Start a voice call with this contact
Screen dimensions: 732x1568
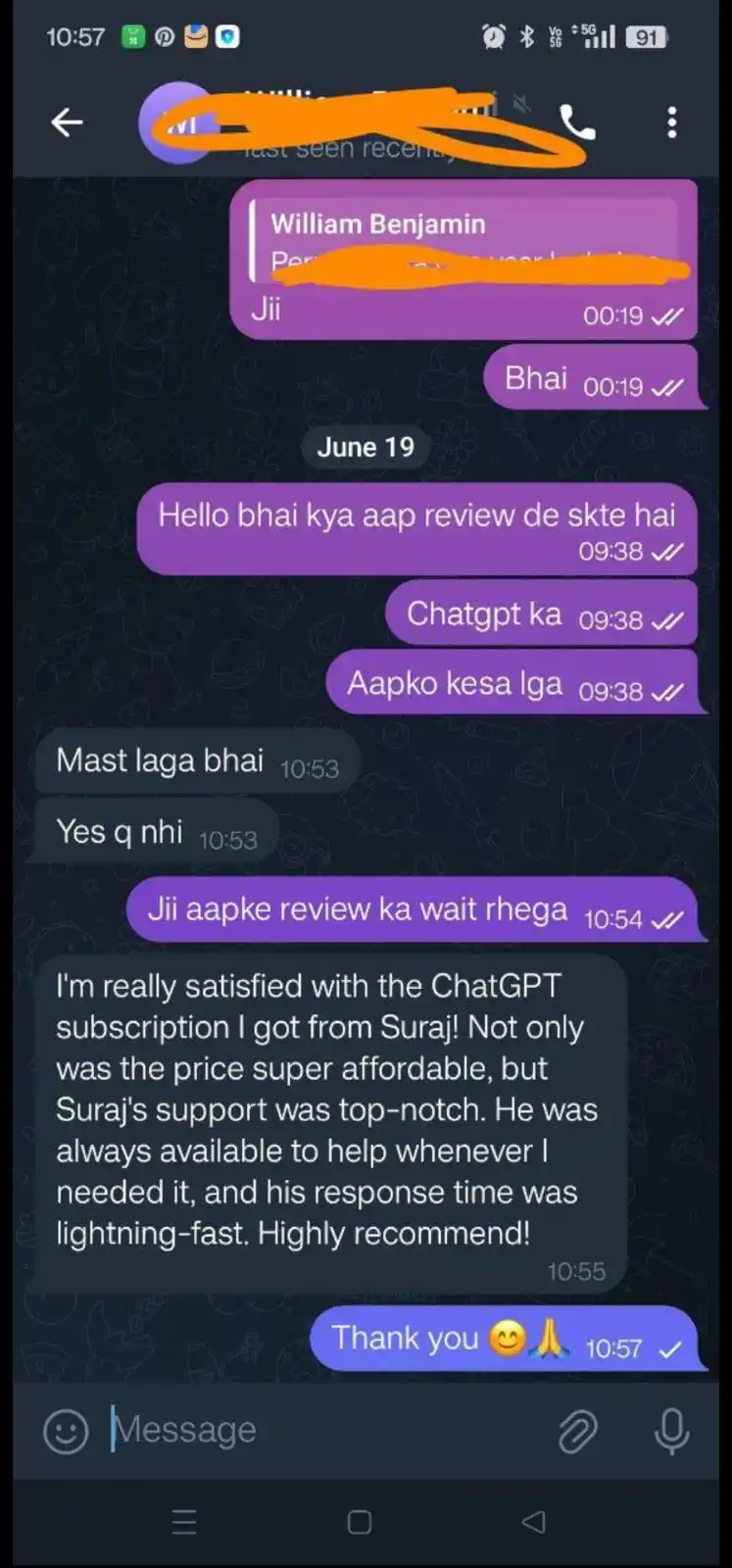577,122
